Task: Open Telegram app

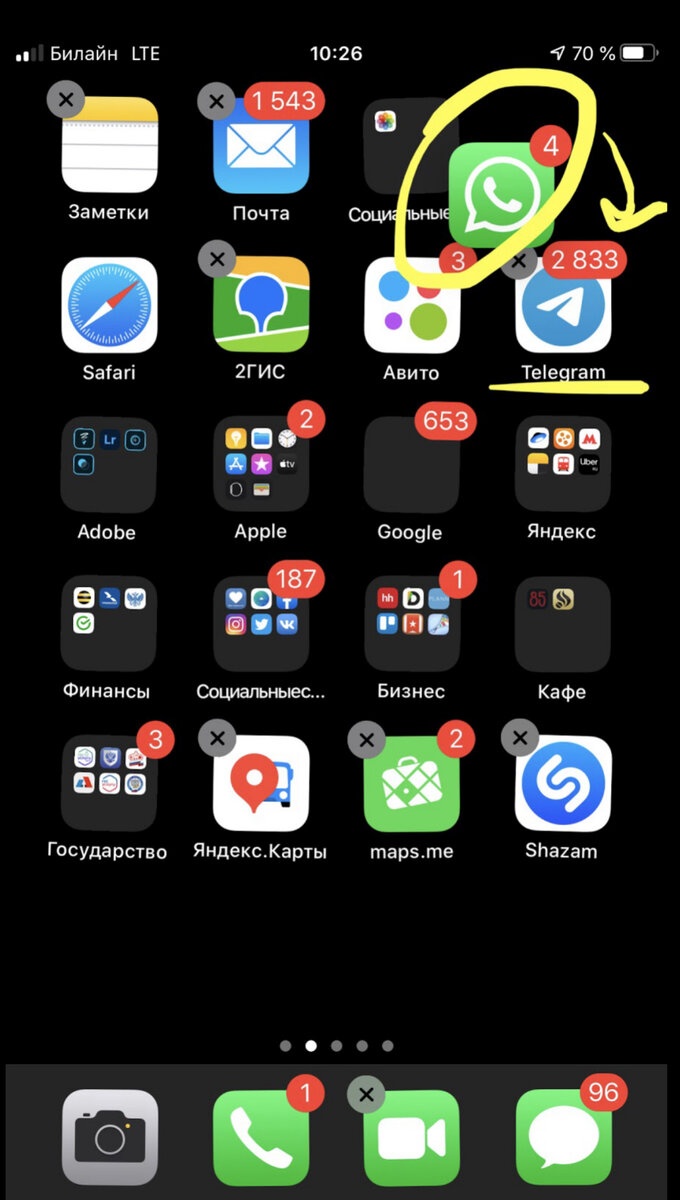Action: (563, 305)
